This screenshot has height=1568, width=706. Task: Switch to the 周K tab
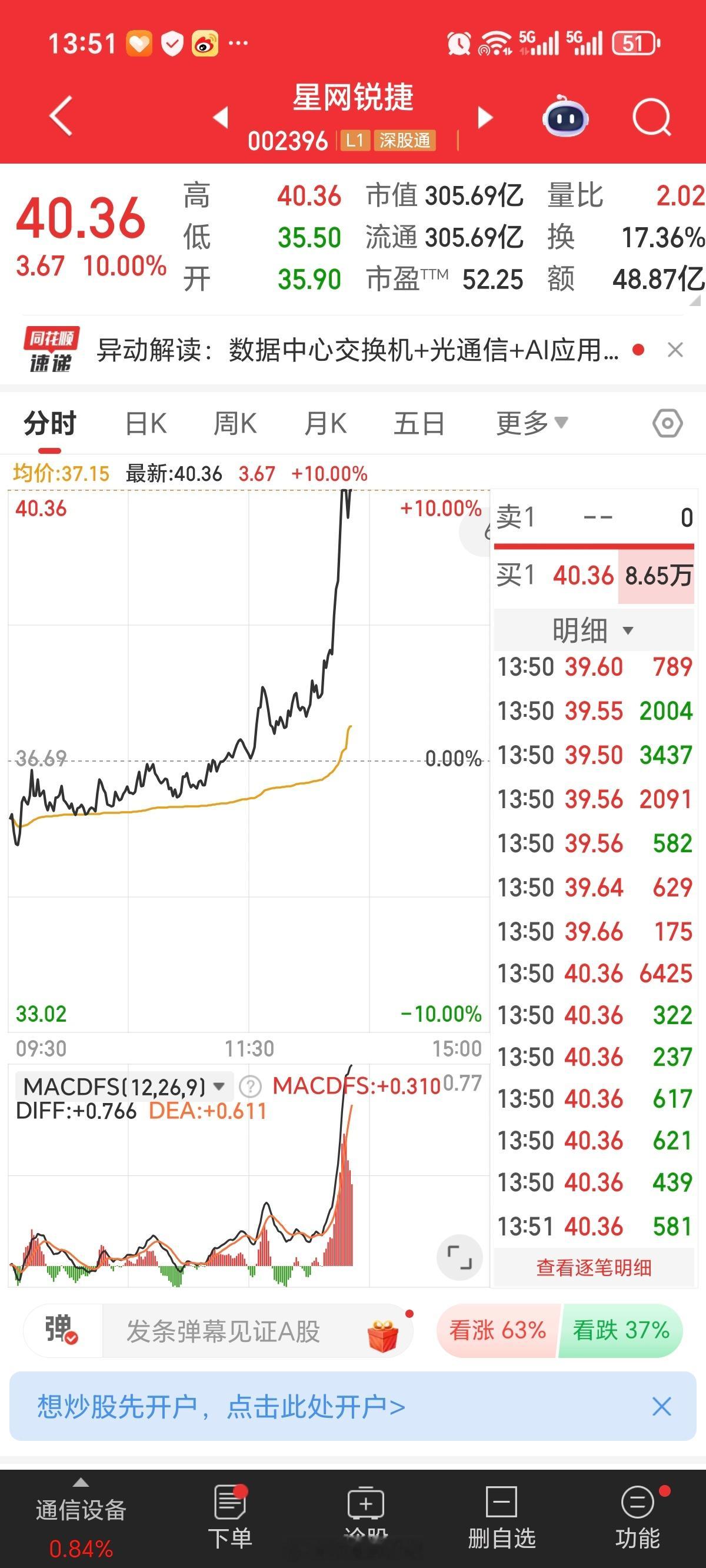(235, 423)
